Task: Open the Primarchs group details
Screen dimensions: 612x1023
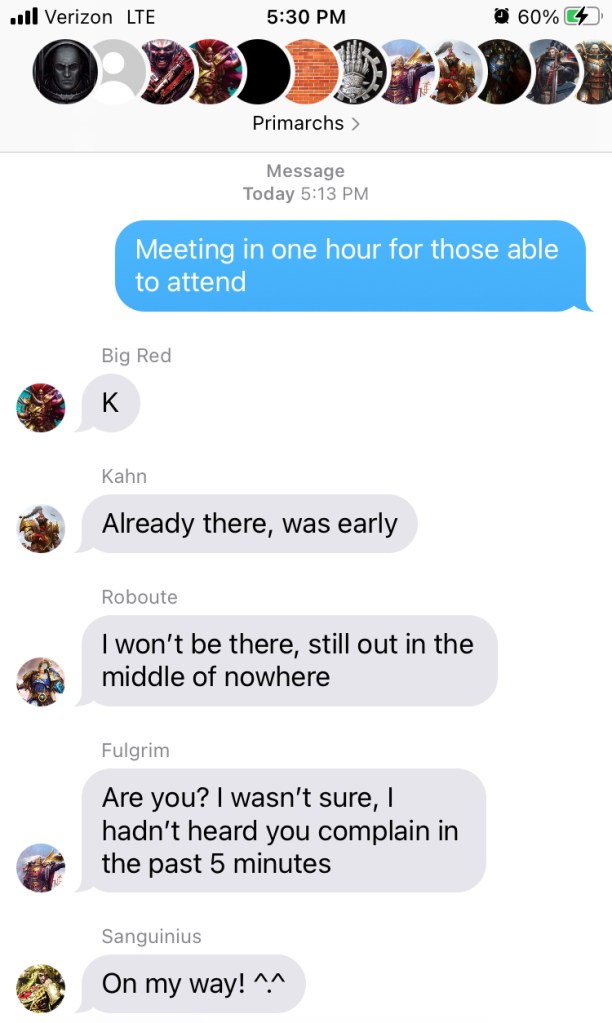Action: click(306, 124)
